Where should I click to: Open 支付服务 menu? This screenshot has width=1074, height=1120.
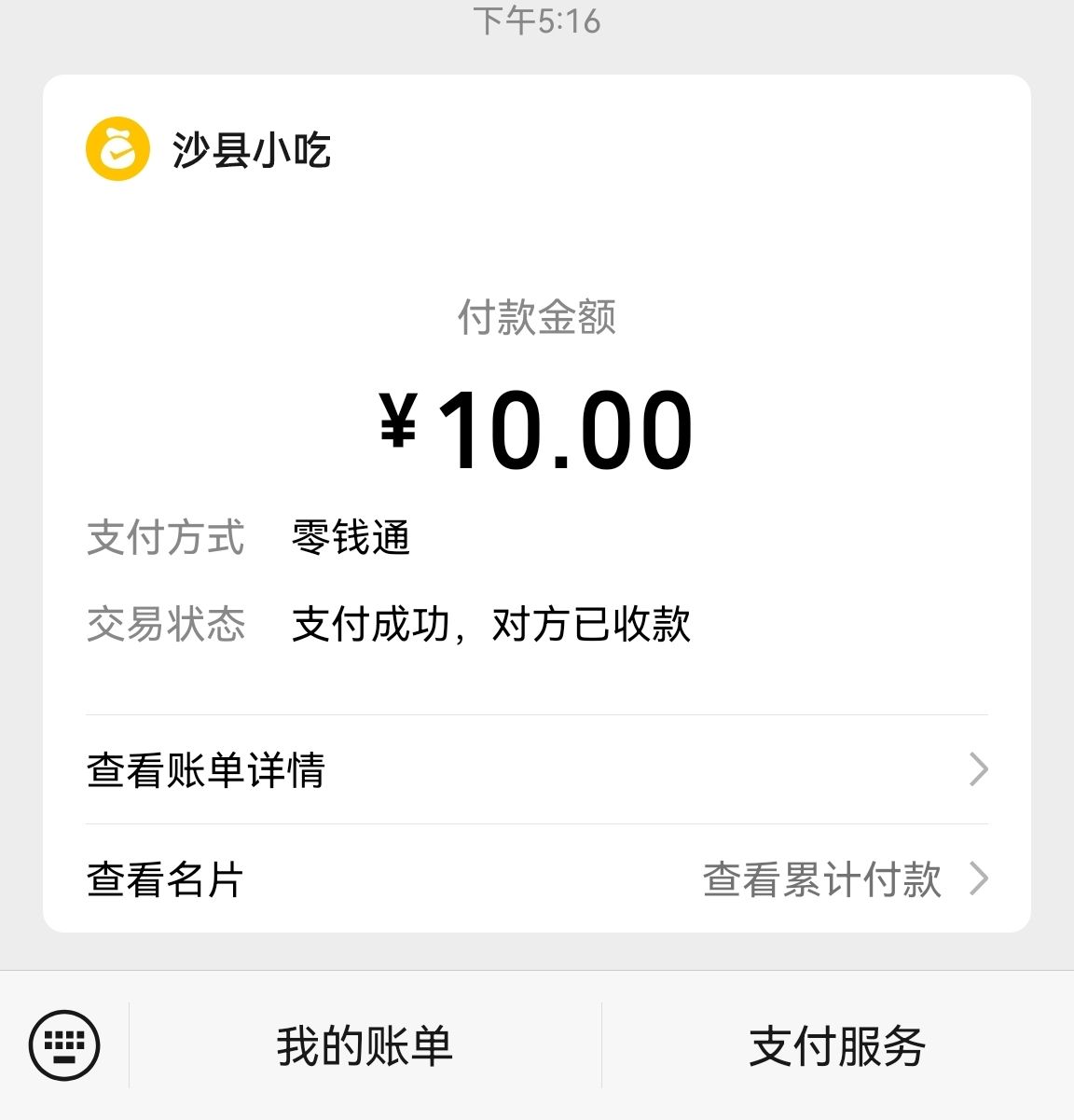point(837,1045)
